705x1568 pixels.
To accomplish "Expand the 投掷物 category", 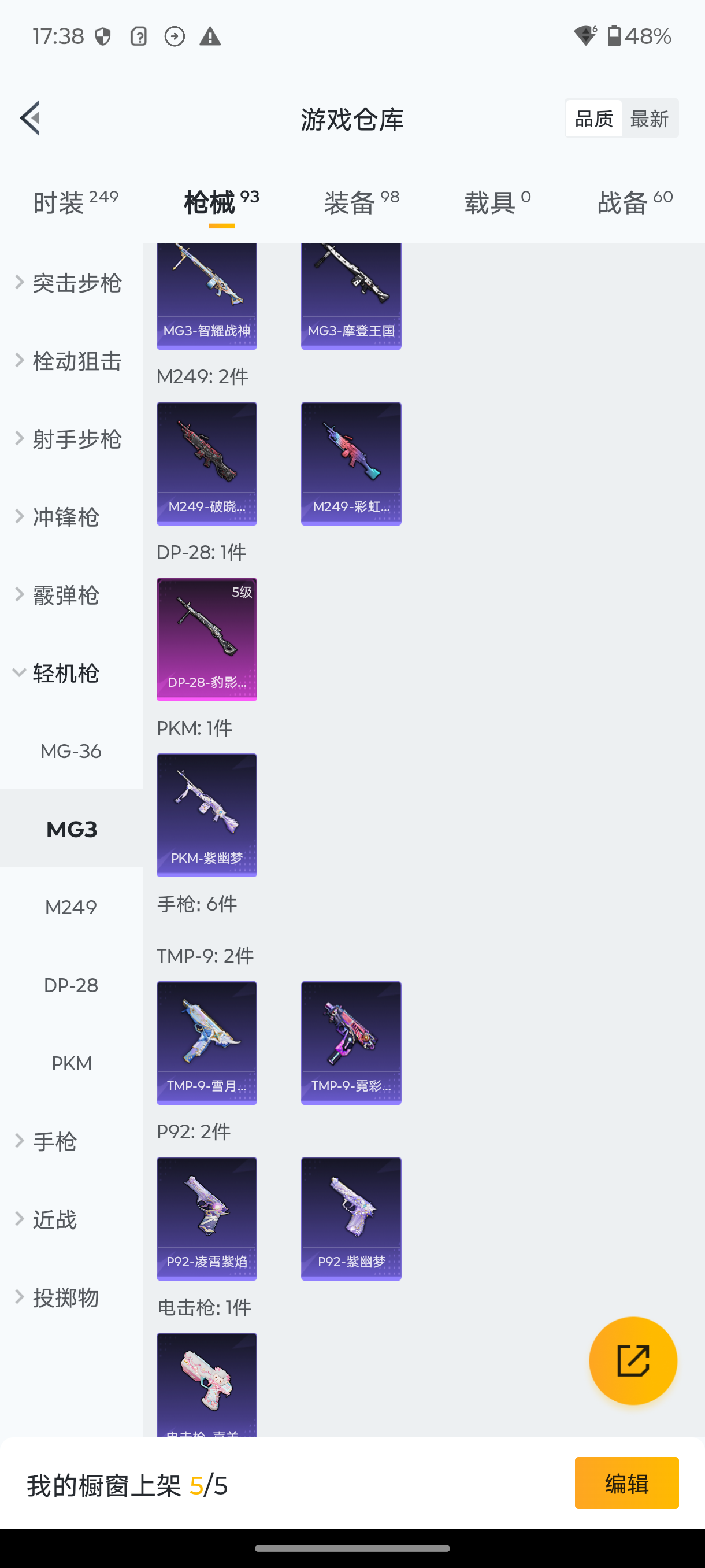I will point(66,1297).
